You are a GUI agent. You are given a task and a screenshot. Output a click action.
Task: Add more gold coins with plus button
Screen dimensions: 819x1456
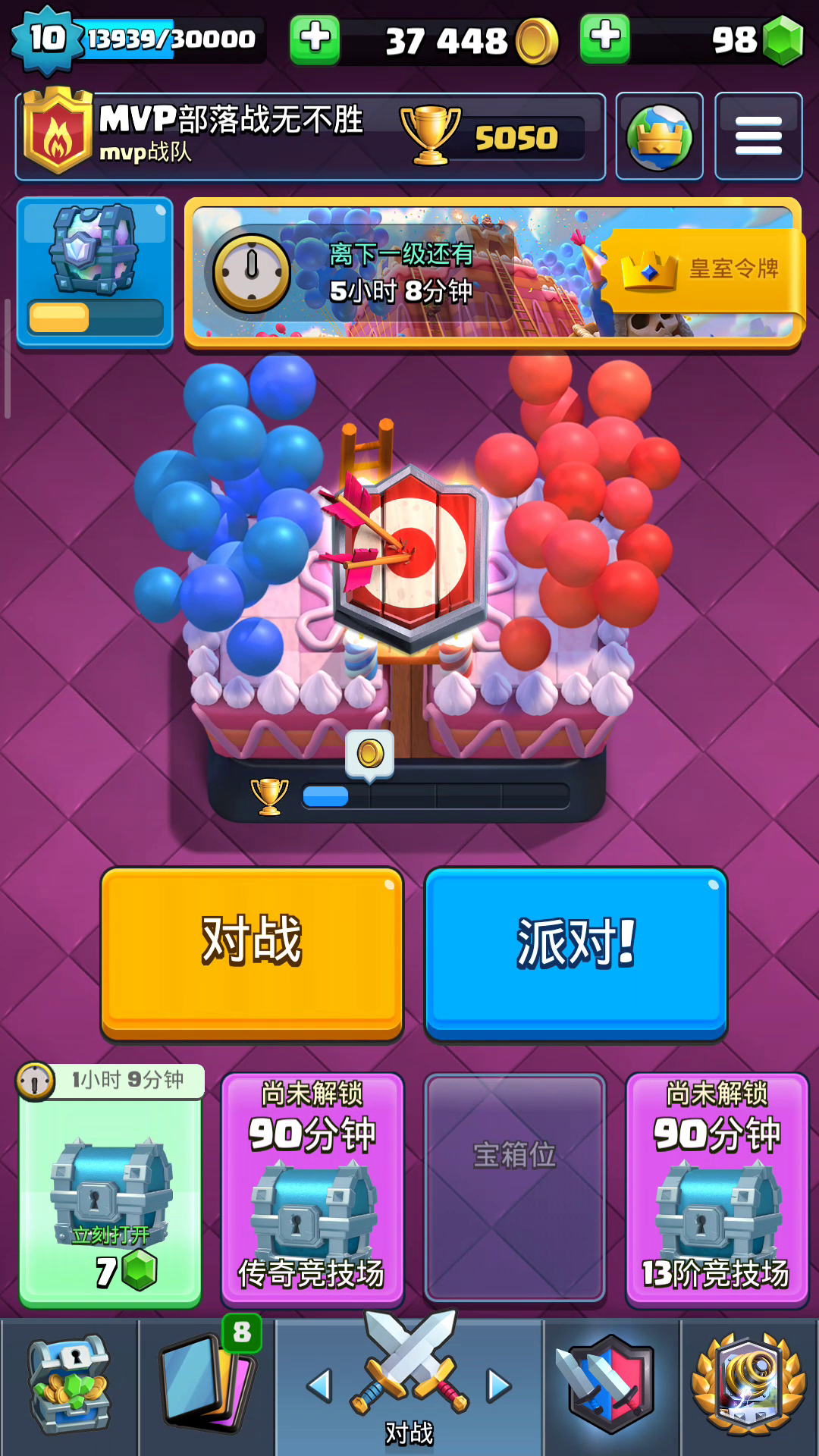click(315, 39)
